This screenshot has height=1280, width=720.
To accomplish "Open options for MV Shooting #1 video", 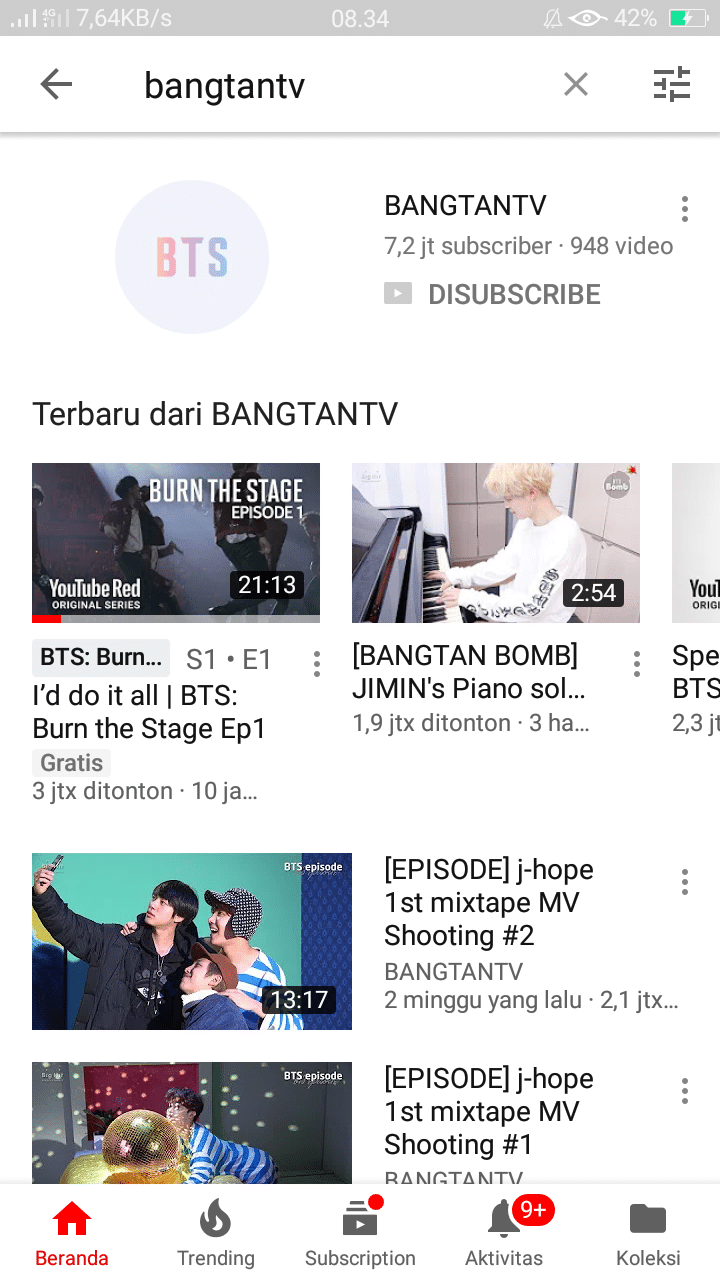I will click(685, 1091).
